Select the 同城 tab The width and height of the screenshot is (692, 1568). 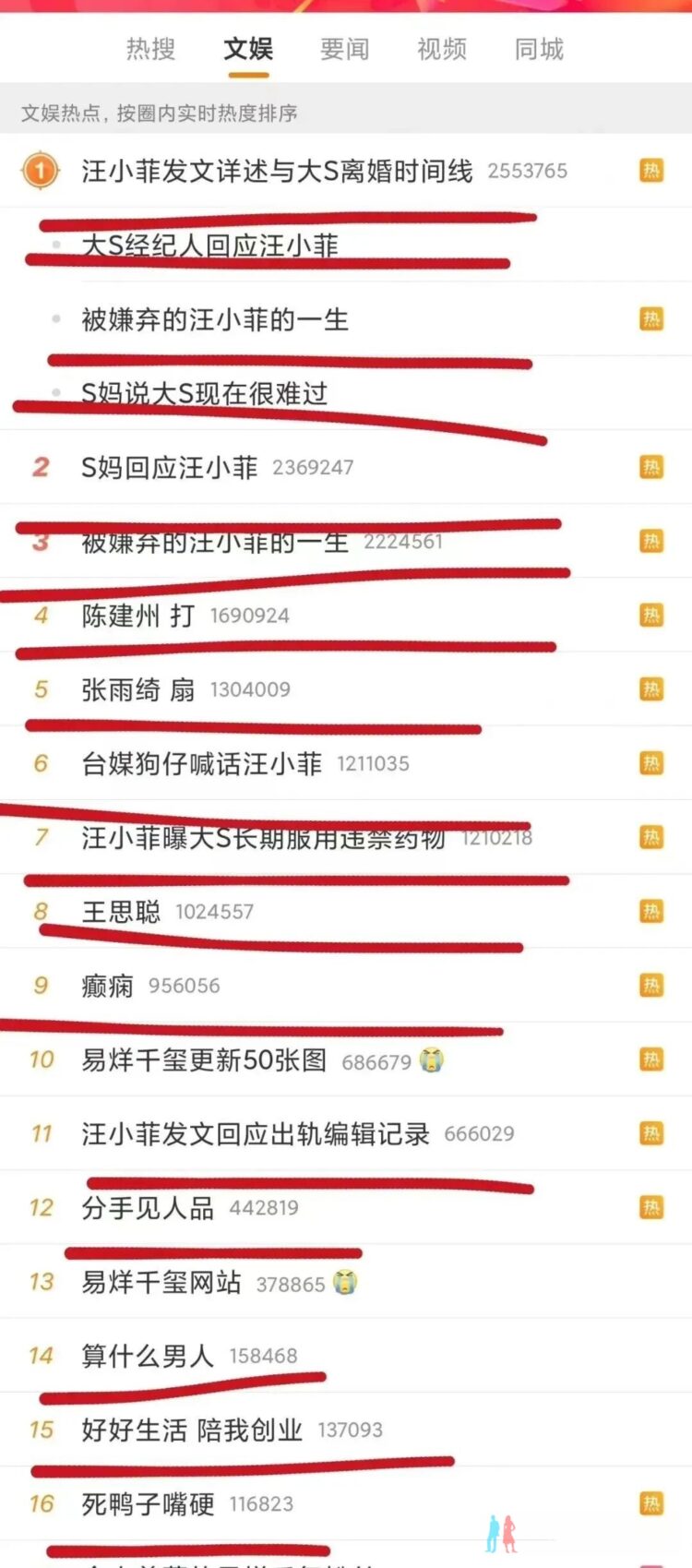pos(539,49)
